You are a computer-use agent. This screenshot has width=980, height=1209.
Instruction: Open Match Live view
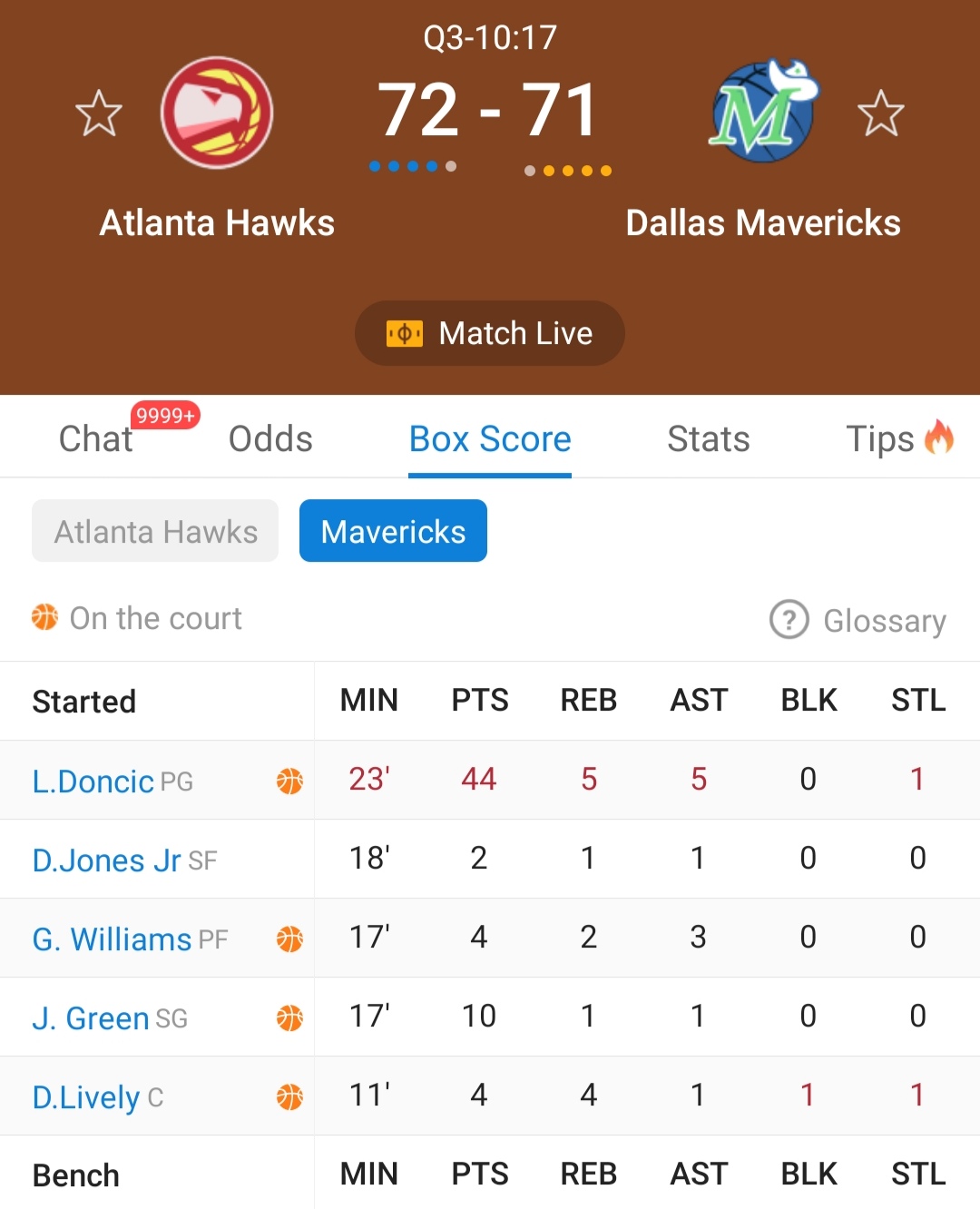490,333
